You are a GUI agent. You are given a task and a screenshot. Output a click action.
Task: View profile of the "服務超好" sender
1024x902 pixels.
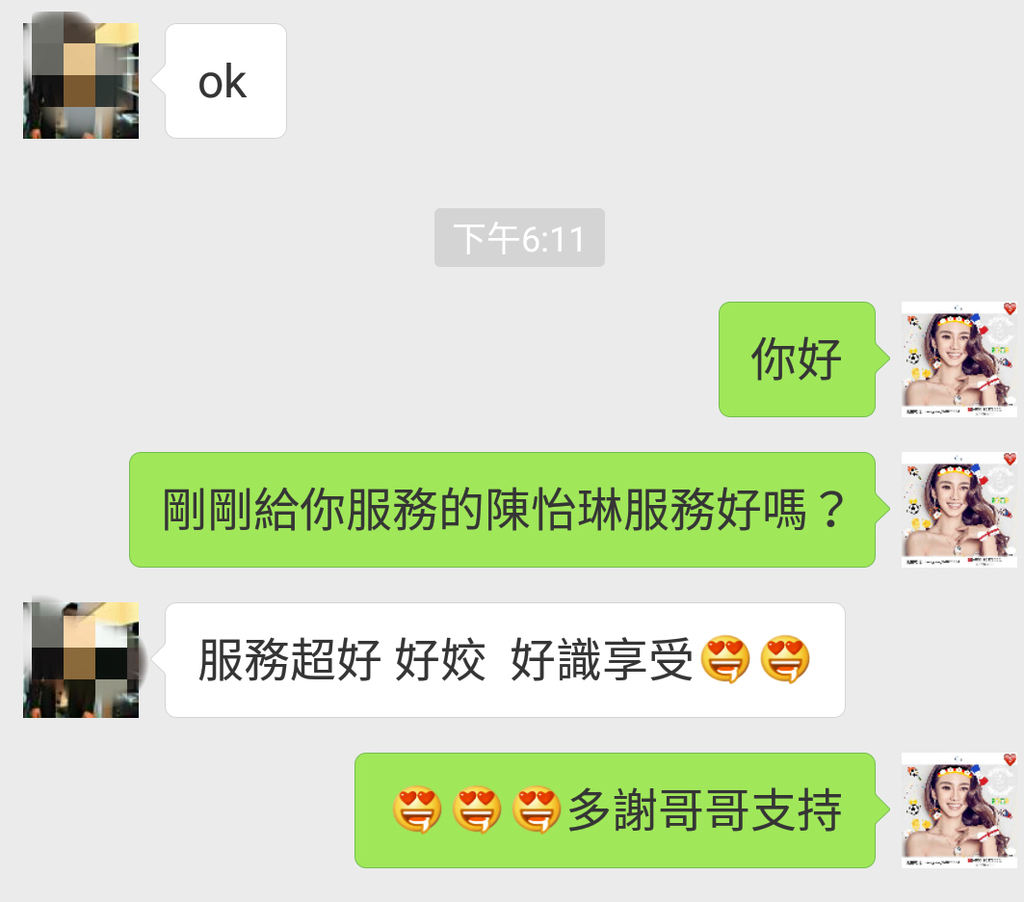[81, 660]
